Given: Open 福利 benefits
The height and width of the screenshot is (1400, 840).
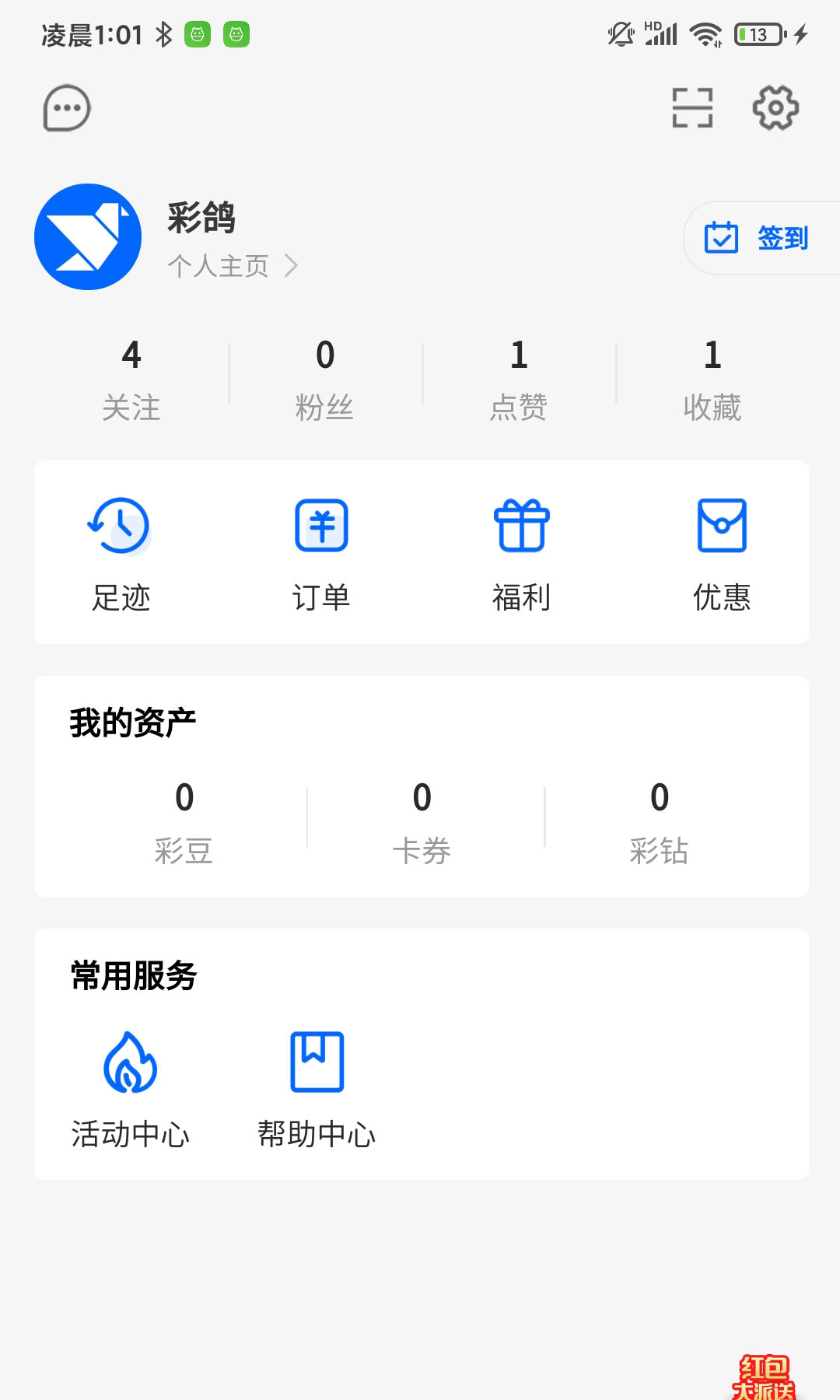Looking at the screenshot, I should coord(522,554).
